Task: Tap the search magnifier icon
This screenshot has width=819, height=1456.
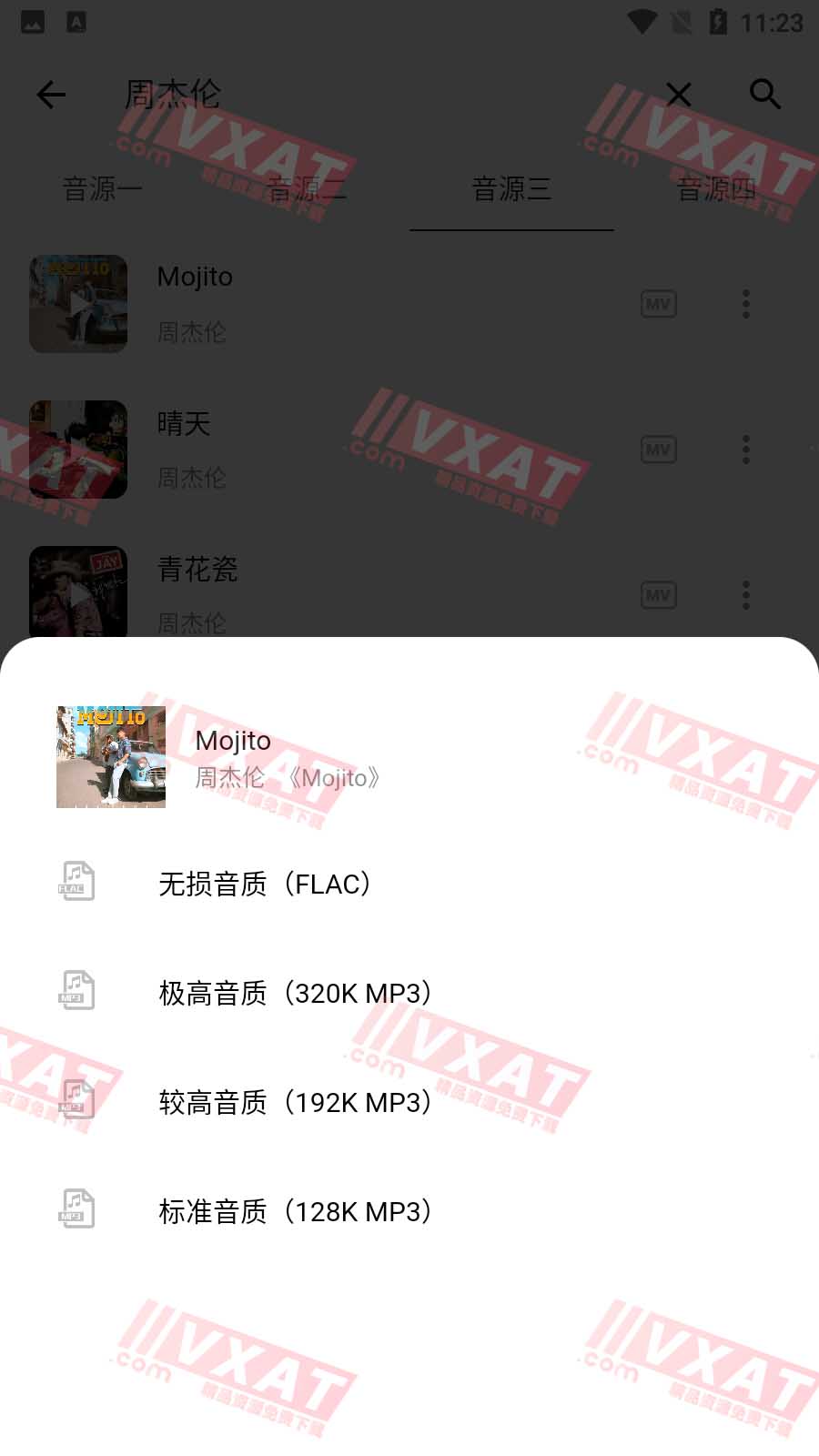Action: pos(764,94)
